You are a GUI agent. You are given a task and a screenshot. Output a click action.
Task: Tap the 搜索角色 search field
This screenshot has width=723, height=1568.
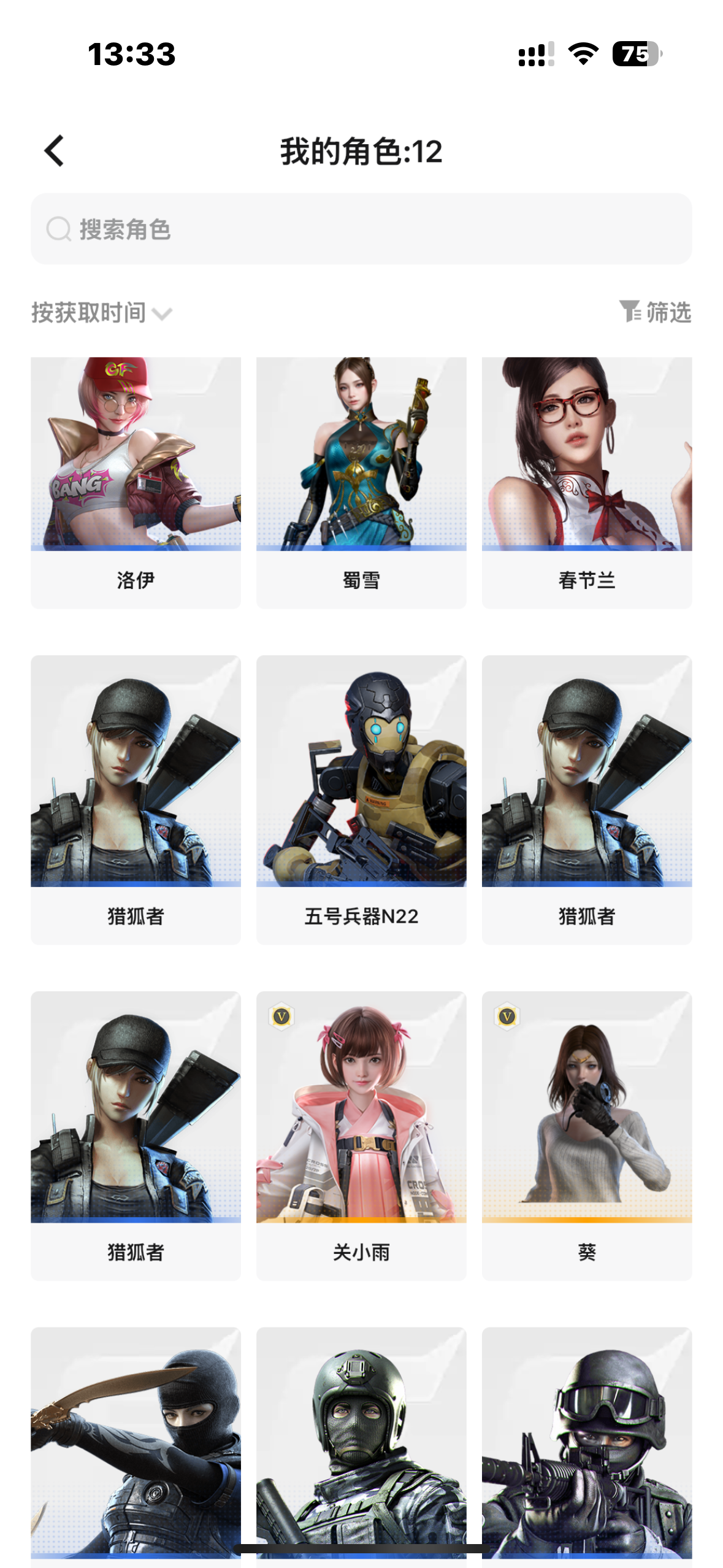(x=361, y=229)
